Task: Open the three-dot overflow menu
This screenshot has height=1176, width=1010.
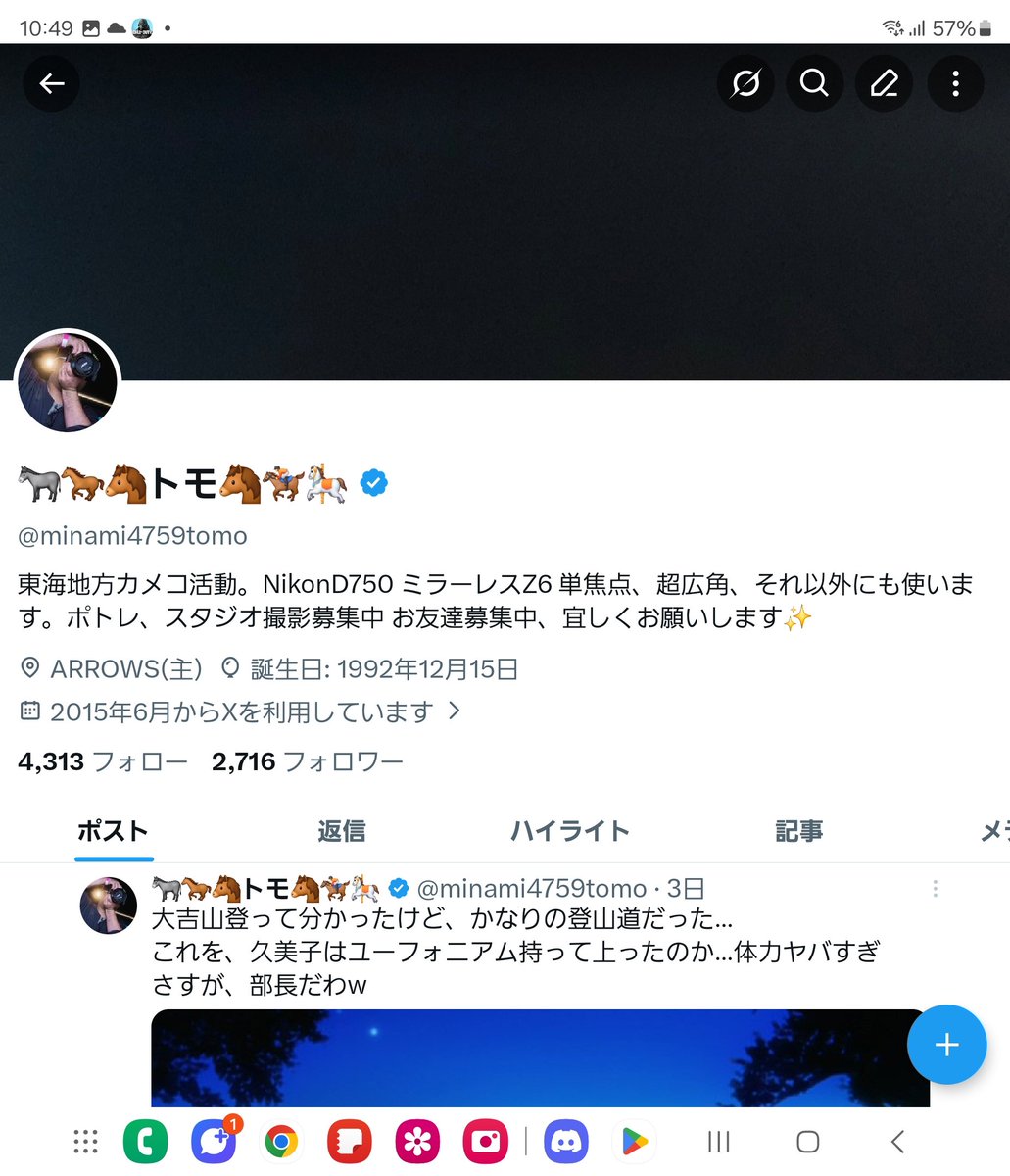Action: click(954, 83)
